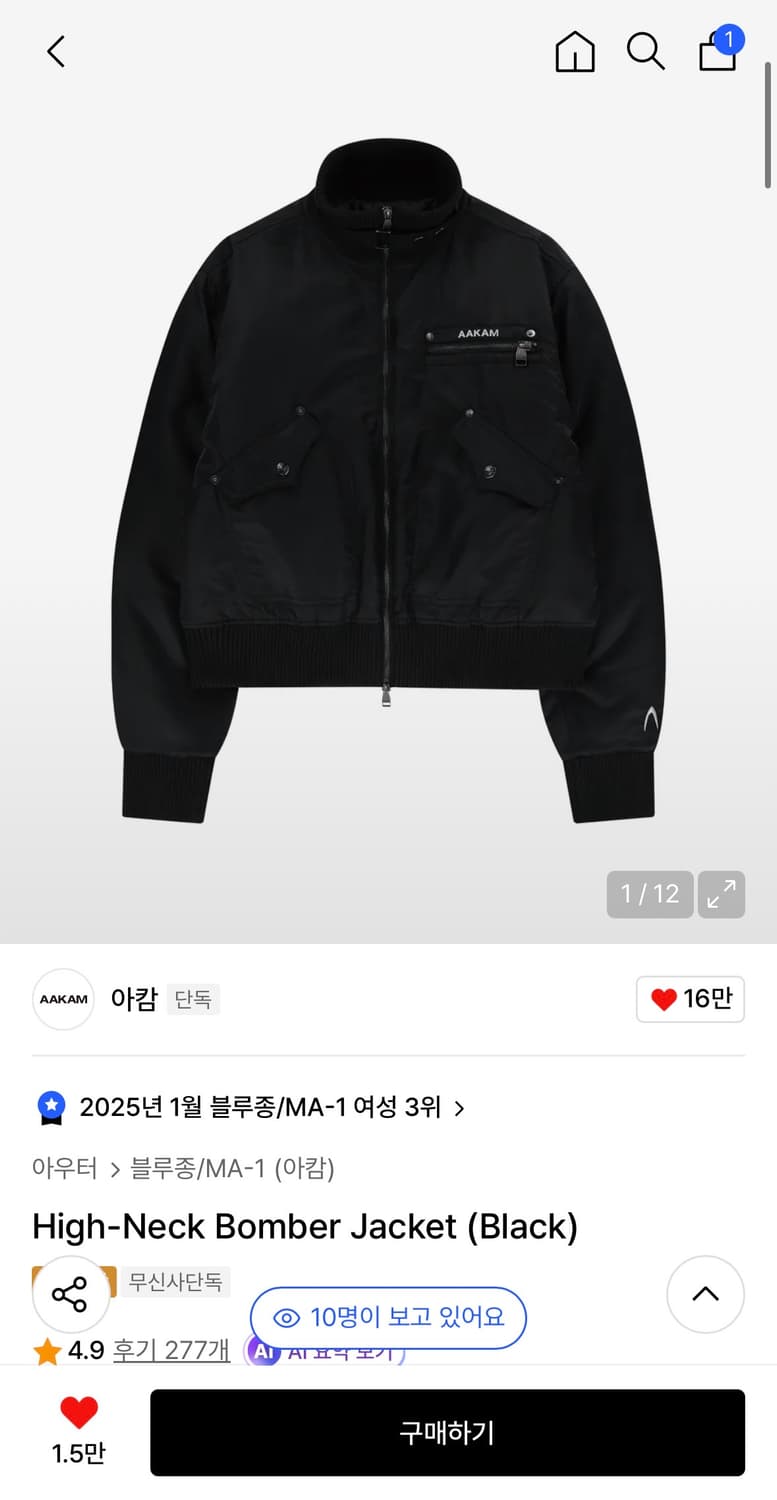Tap the scroll-to-top arrow button
Screen dimensions: 777x1500
pos(705,1294)
